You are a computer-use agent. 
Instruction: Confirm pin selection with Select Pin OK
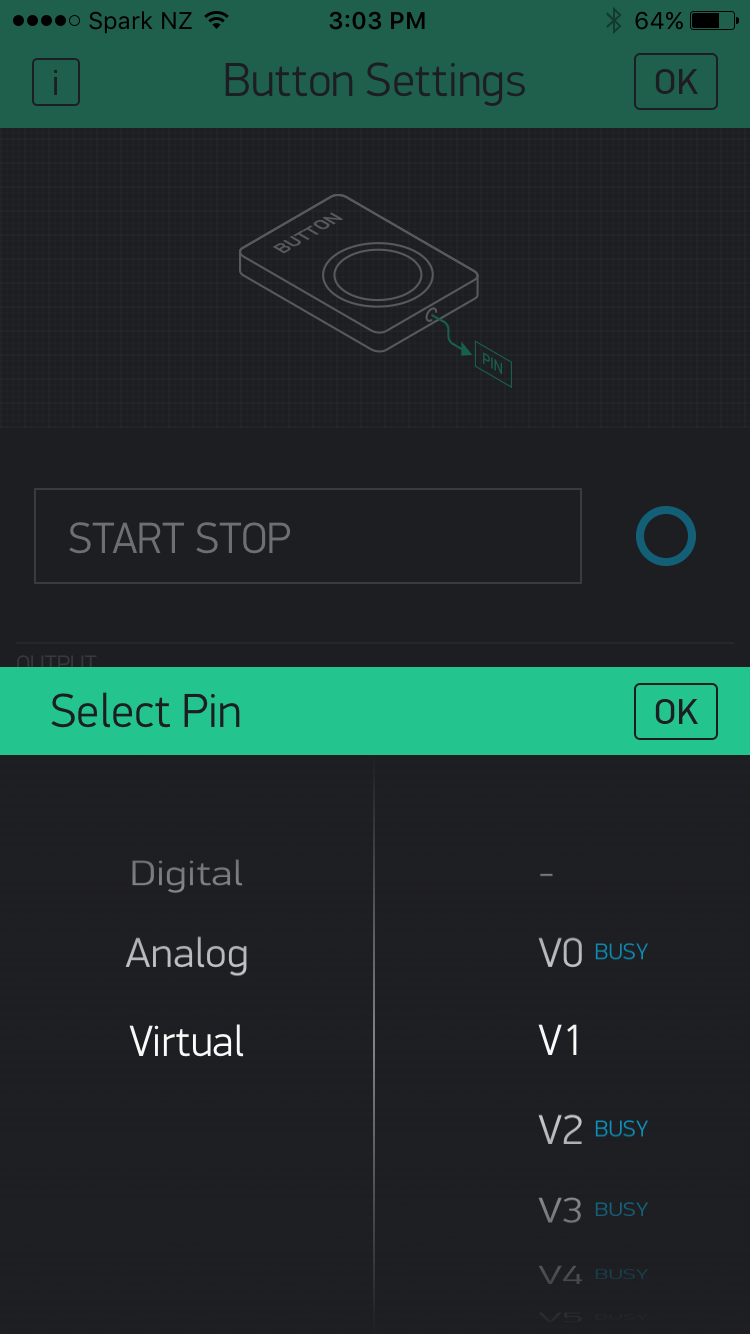click(x=676, y=711)
